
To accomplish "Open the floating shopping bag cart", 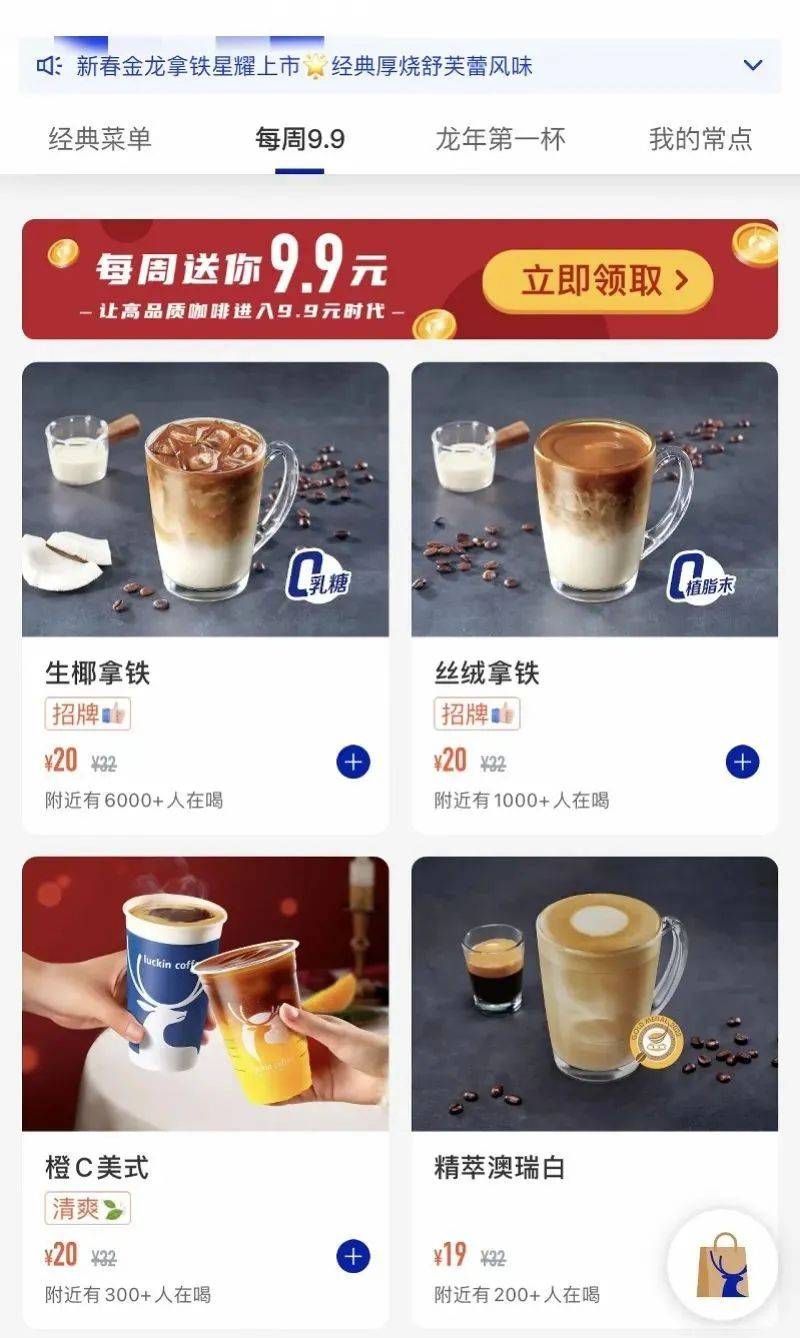I will tap(722, 1266).
